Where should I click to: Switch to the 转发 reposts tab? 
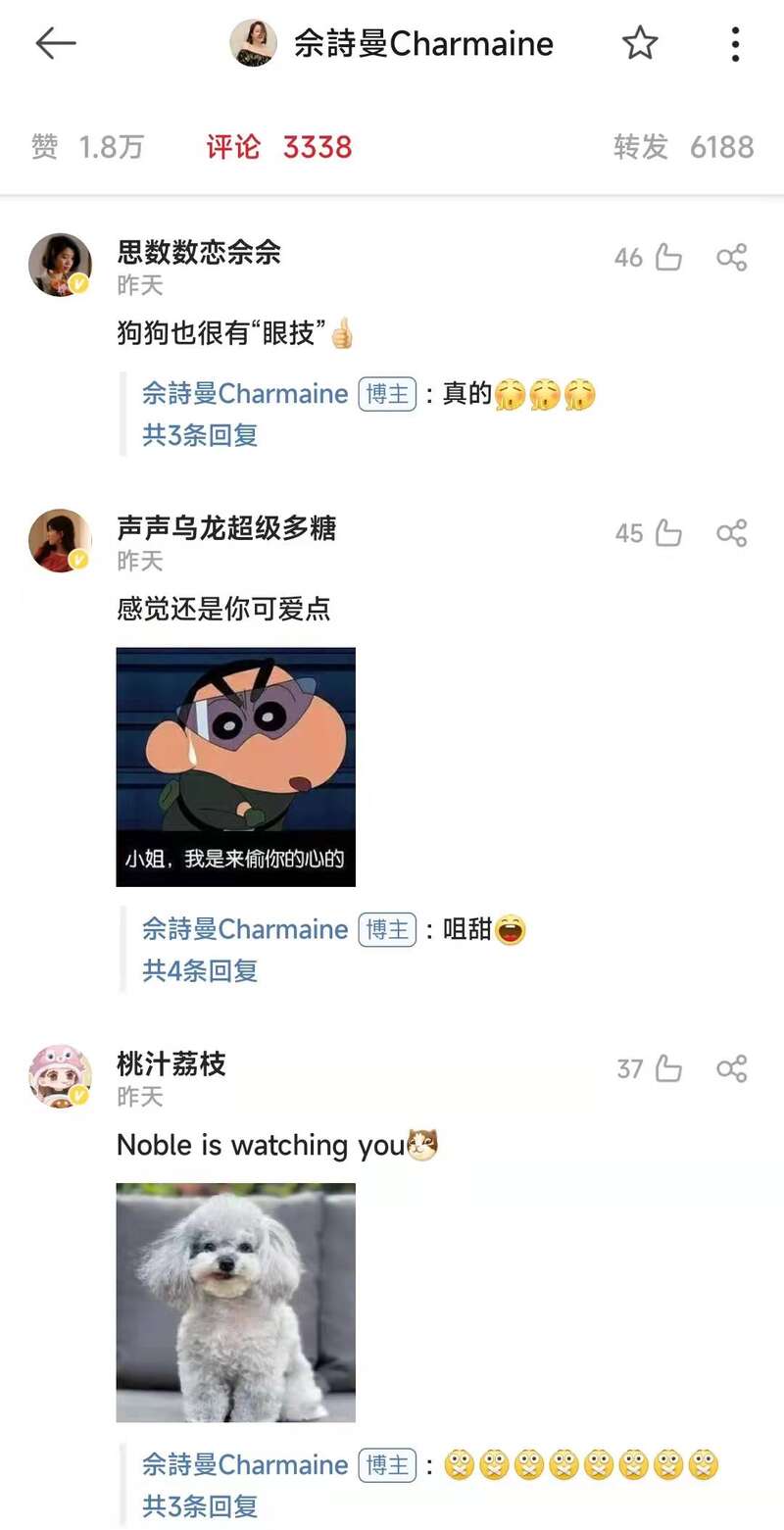coord(684,147)
